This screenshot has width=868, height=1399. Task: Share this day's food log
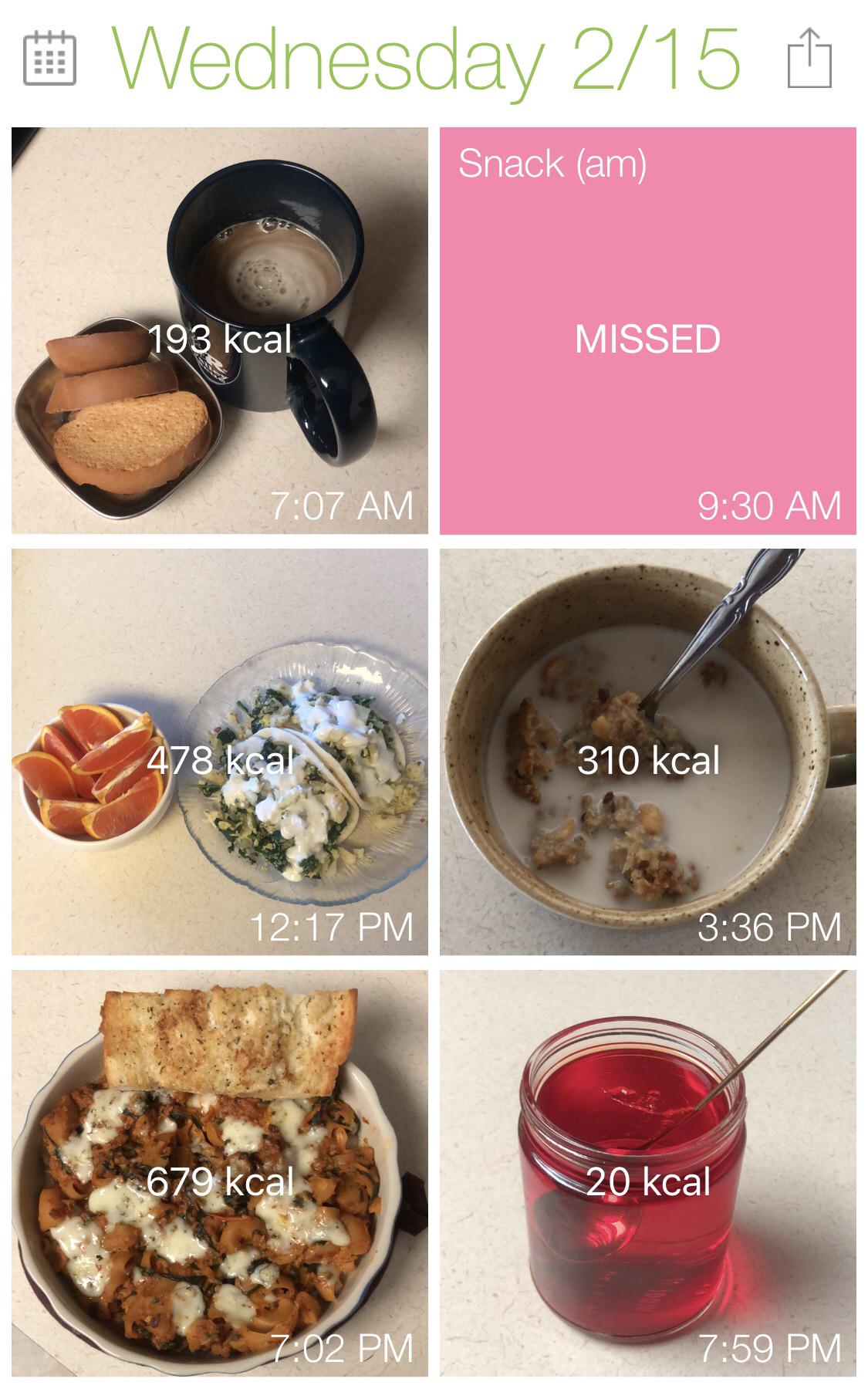pos(809,57)
